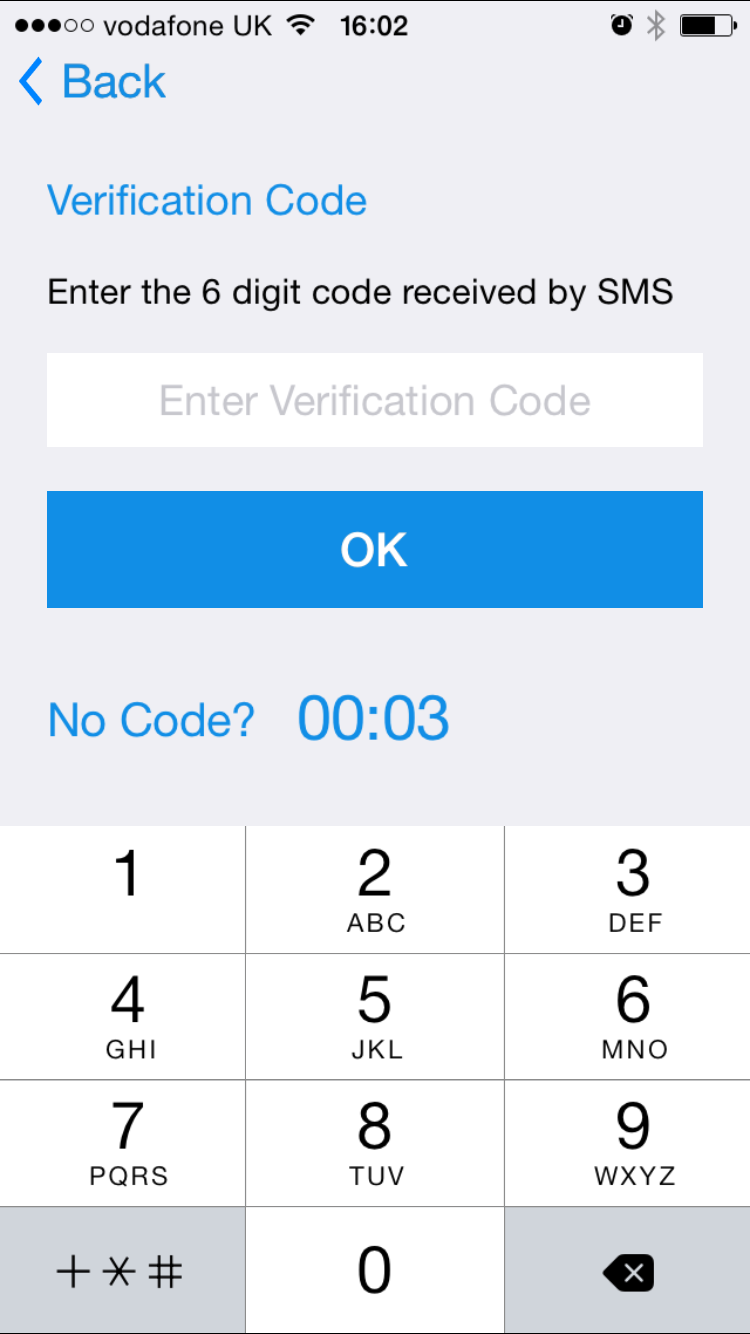Hit the 3 key on the keypad
The image size is (750, 1334).
tap(628, 889)
